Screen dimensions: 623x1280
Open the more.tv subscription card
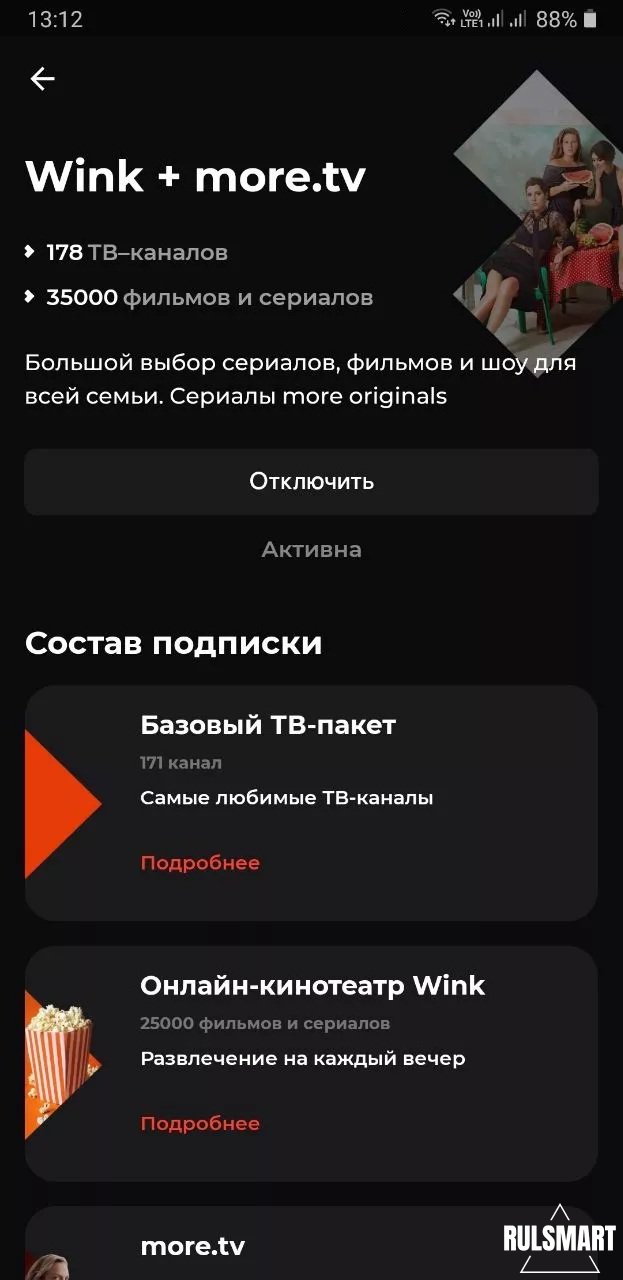(311, 1246)
